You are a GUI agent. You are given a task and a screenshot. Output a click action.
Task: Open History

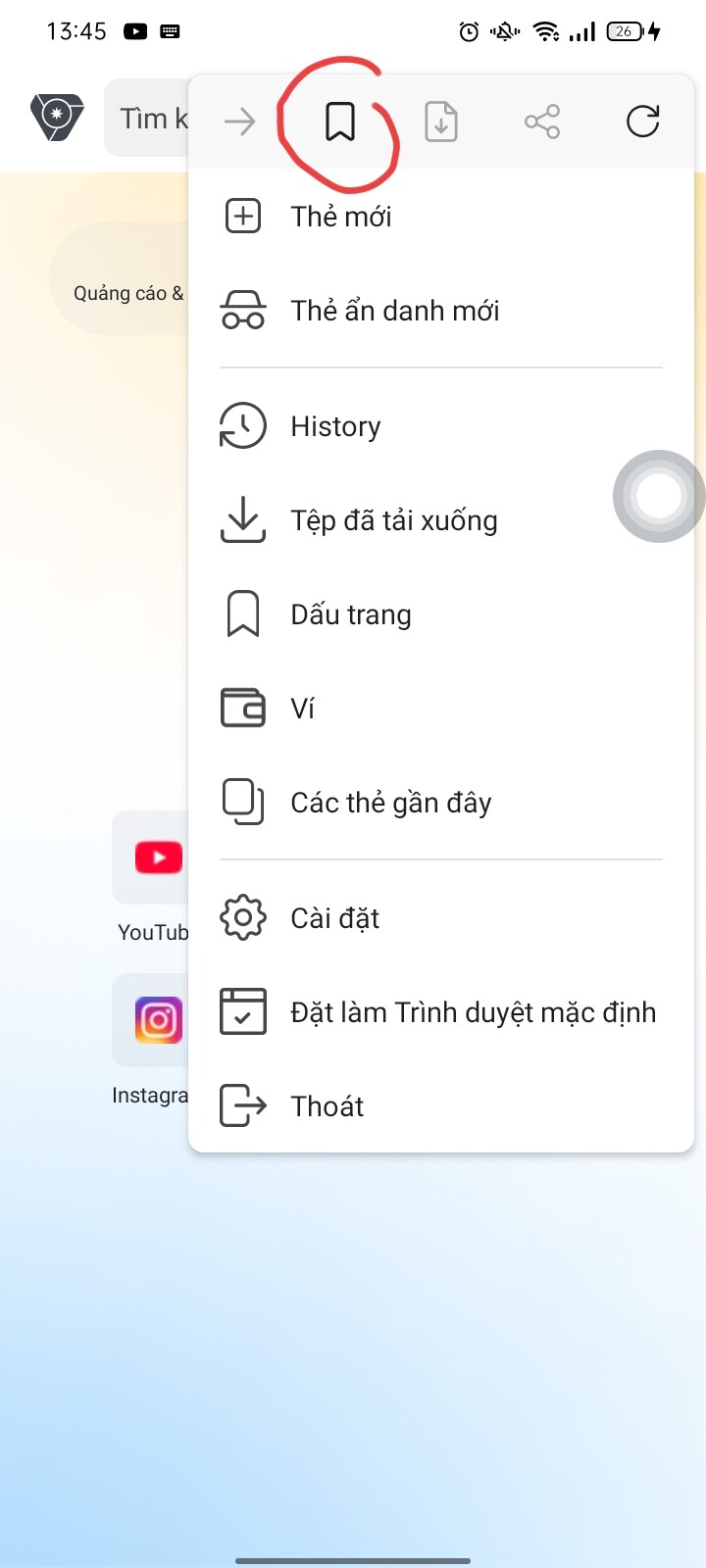tap(441, 426)
